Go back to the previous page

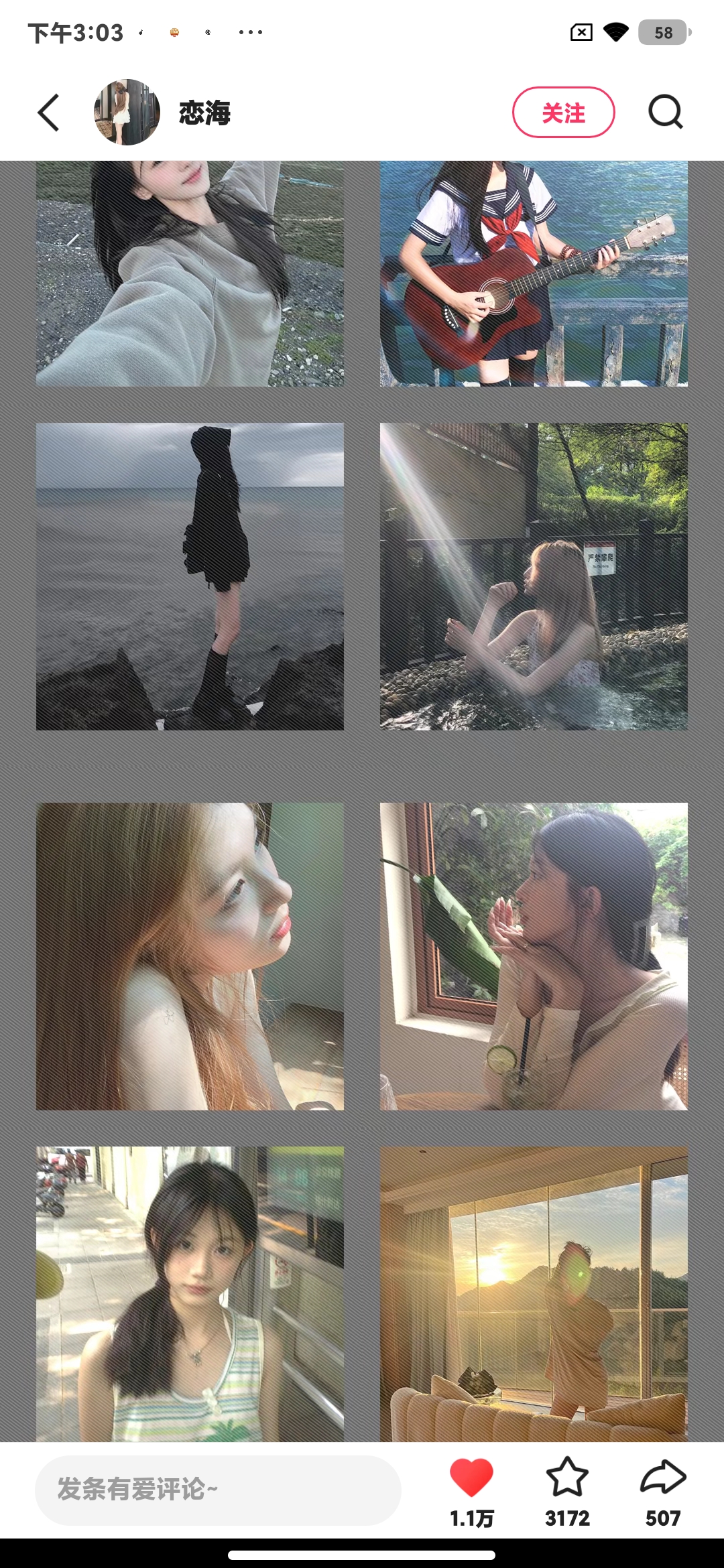[x=48, y=113]
